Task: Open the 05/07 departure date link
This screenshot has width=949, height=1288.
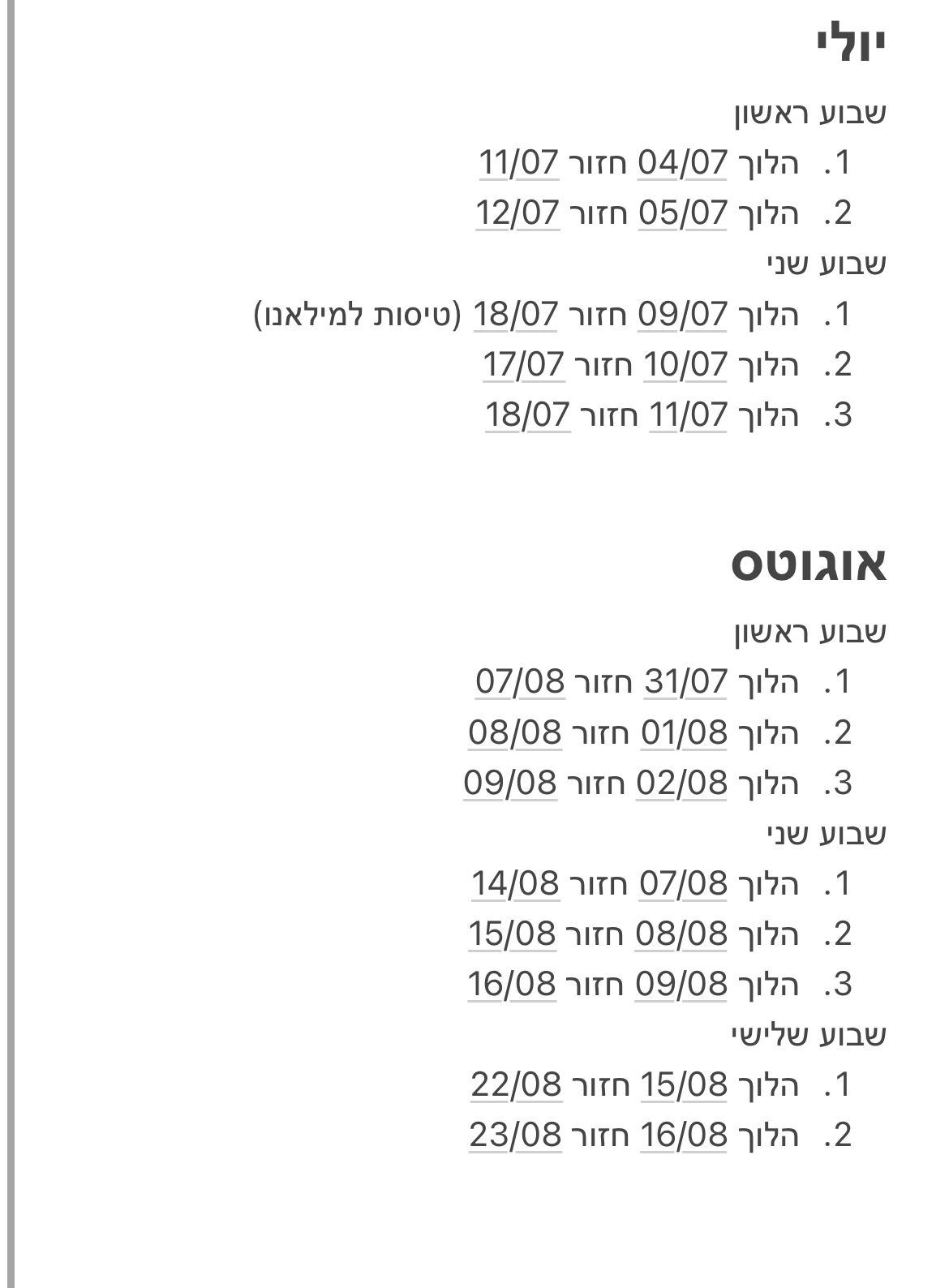Action: click(x=683, y=213)
